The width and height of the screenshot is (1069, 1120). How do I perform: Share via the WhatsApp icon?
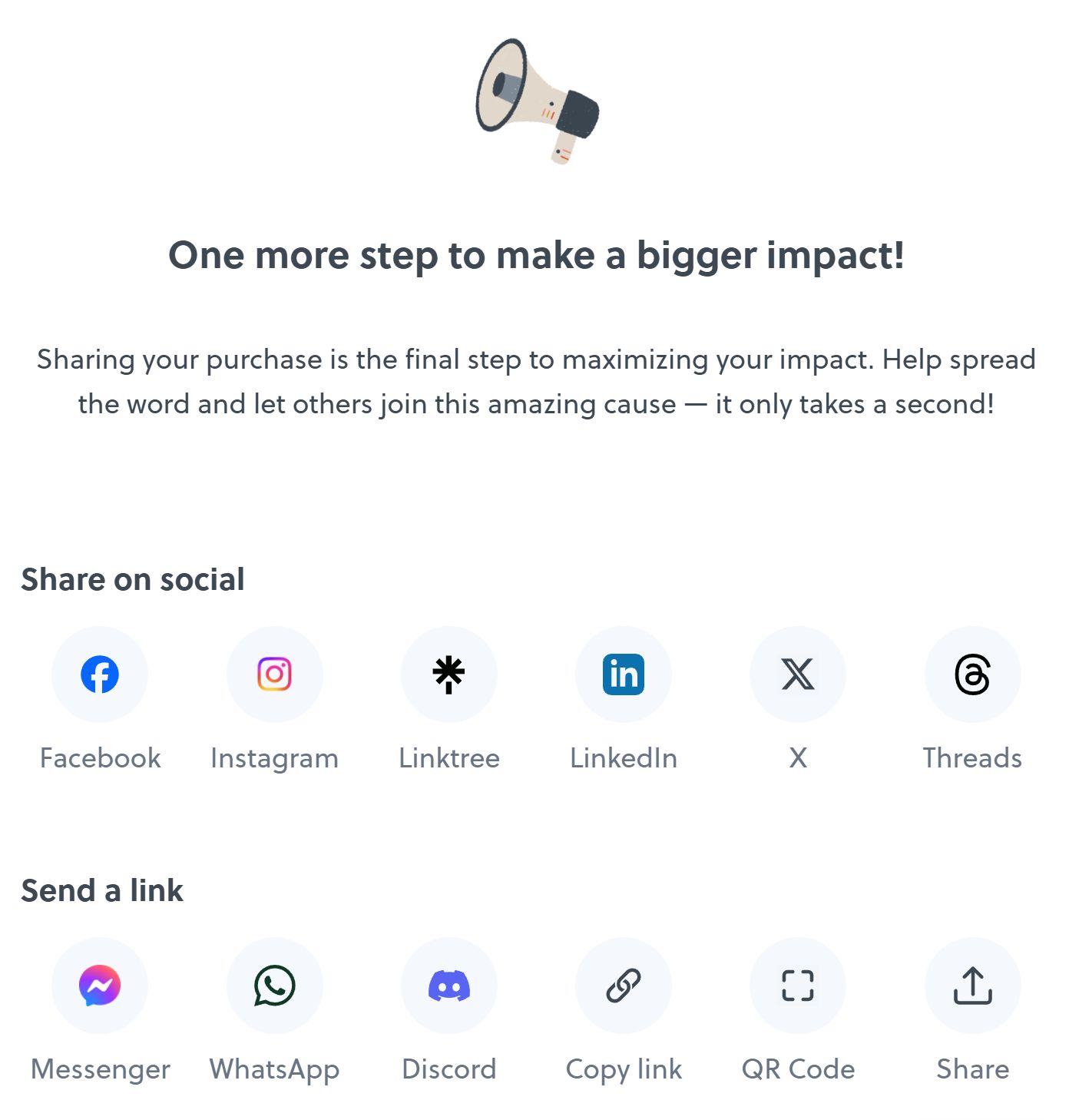coord(275,986)
